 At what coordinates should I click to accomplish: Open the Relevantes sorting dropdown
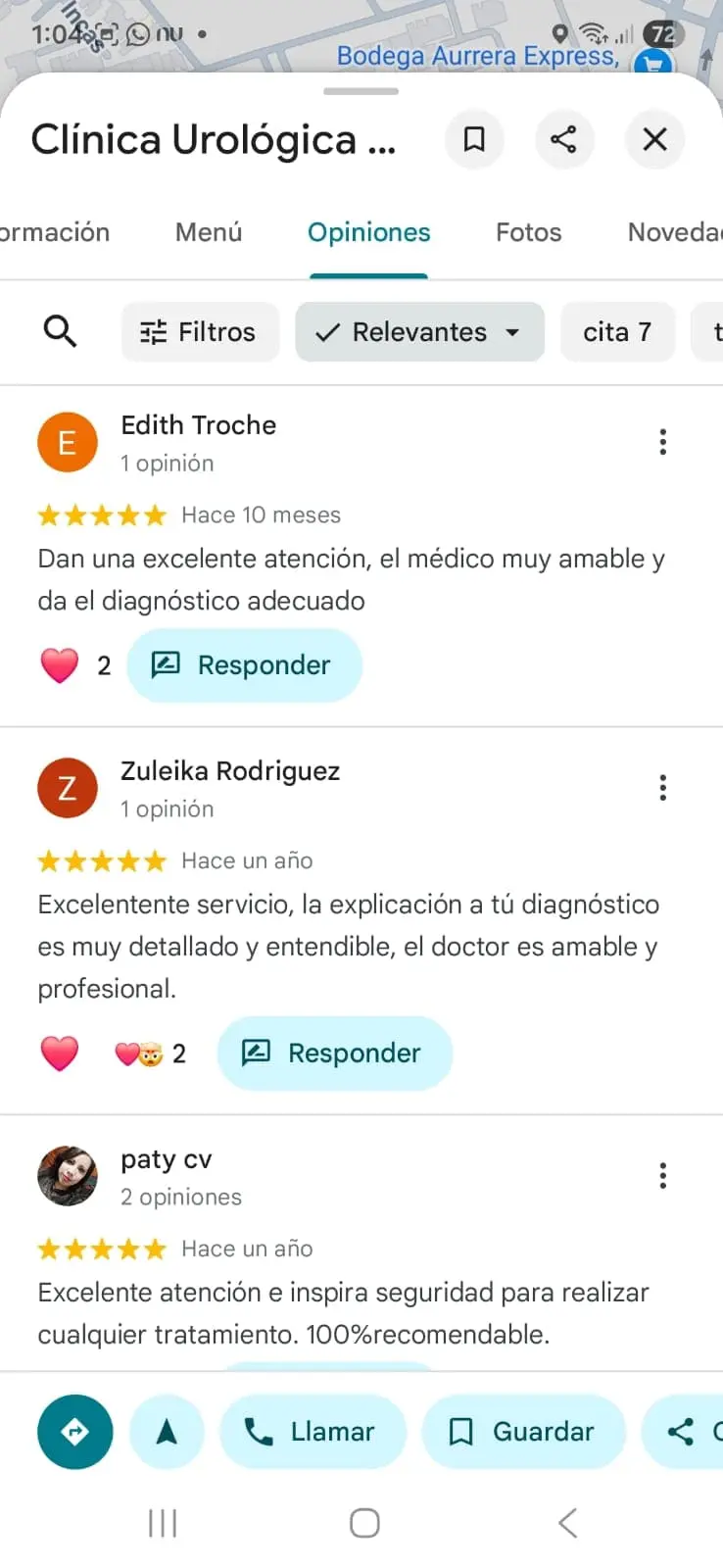512,332
